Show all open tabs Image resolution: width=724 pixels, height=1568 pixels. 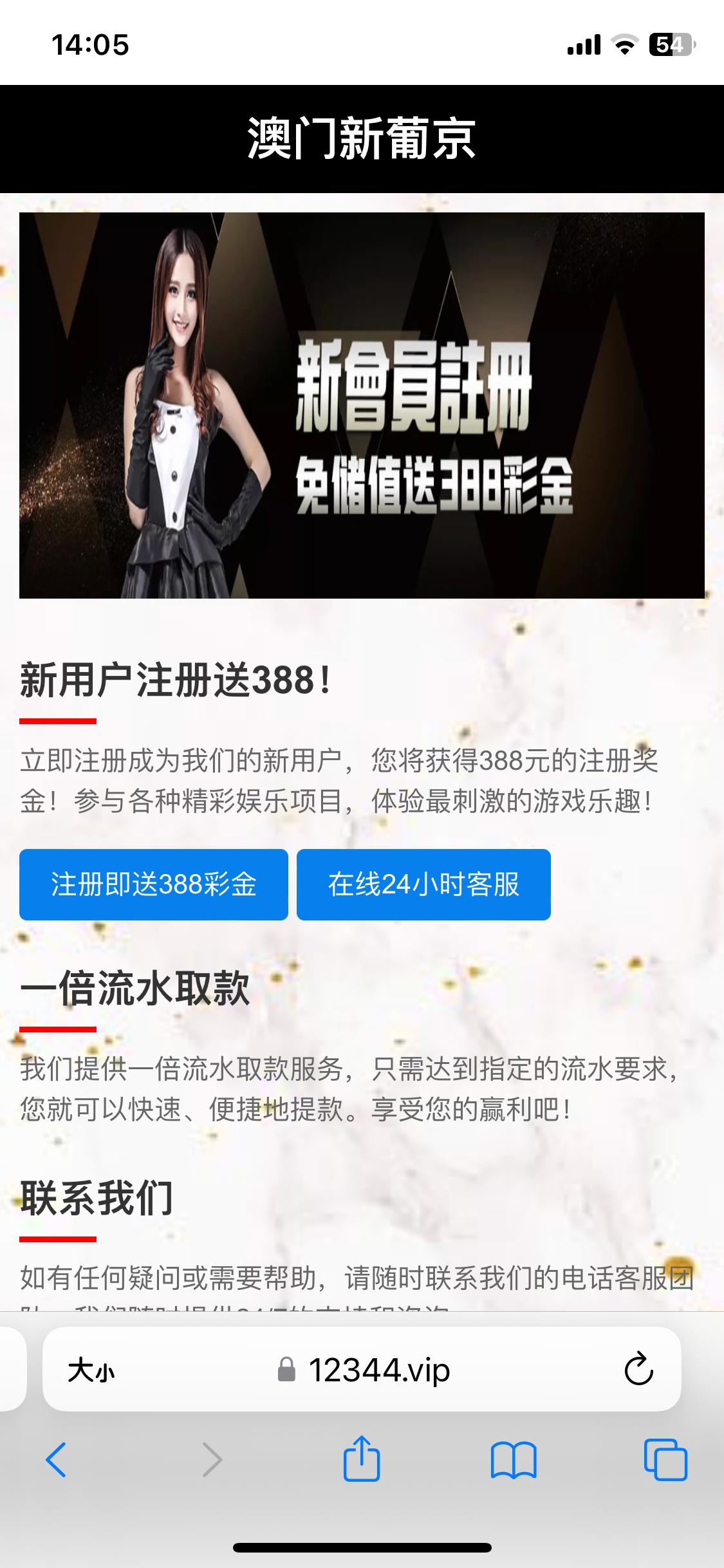(x=665, y=1460)
